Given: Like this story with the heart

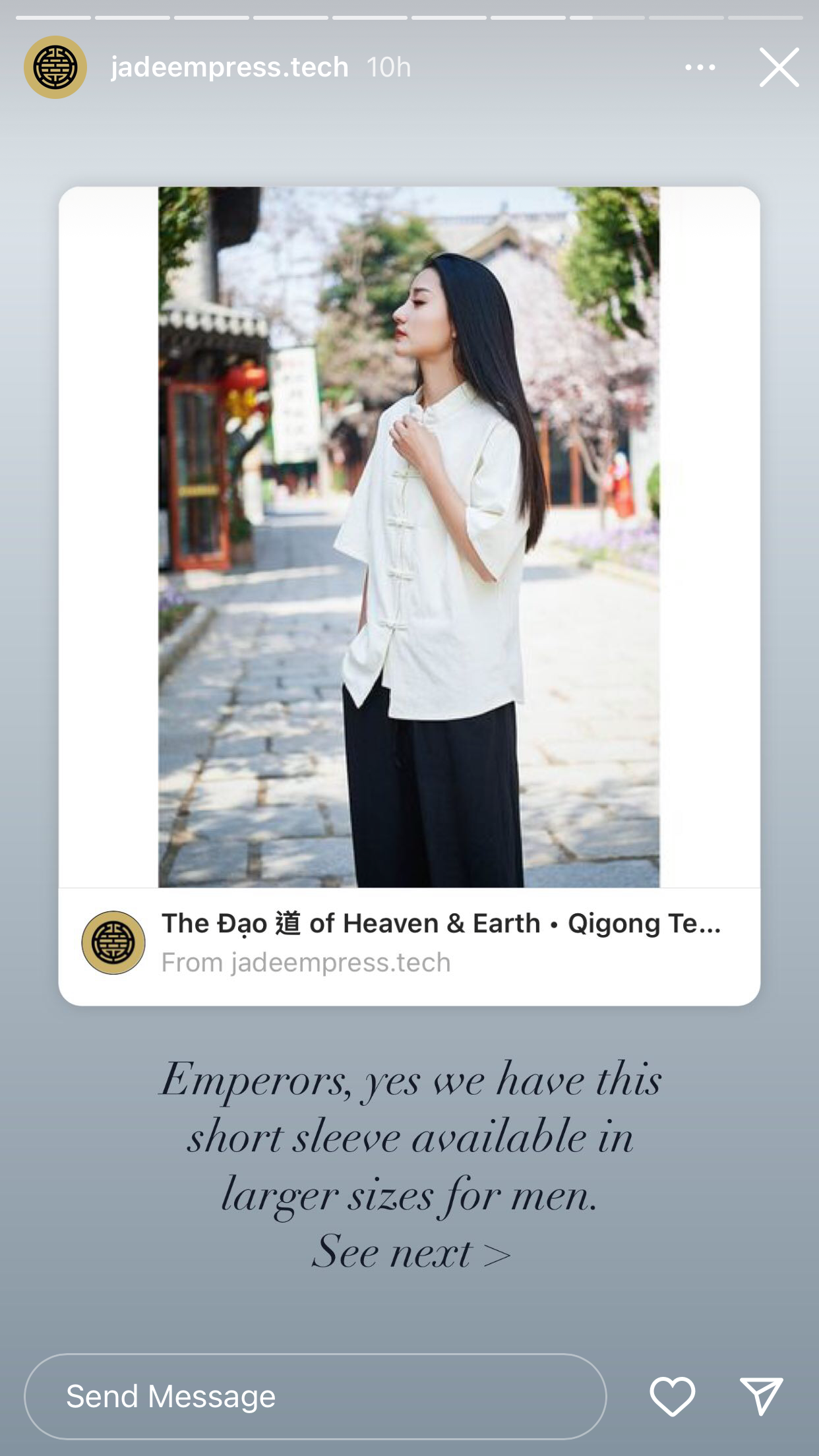Looking at the screenshot, I should 672,1396.
